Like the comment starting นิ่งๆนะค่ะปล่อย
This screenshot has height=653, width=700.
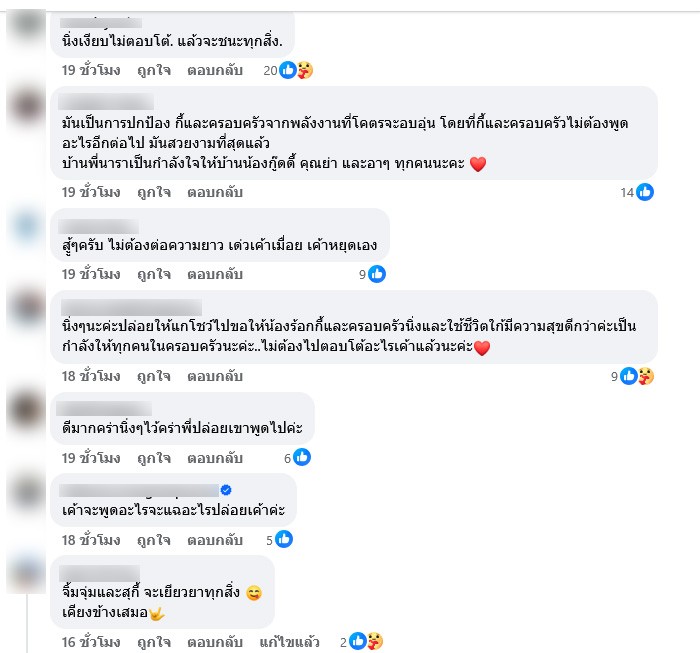coord(154,376)
